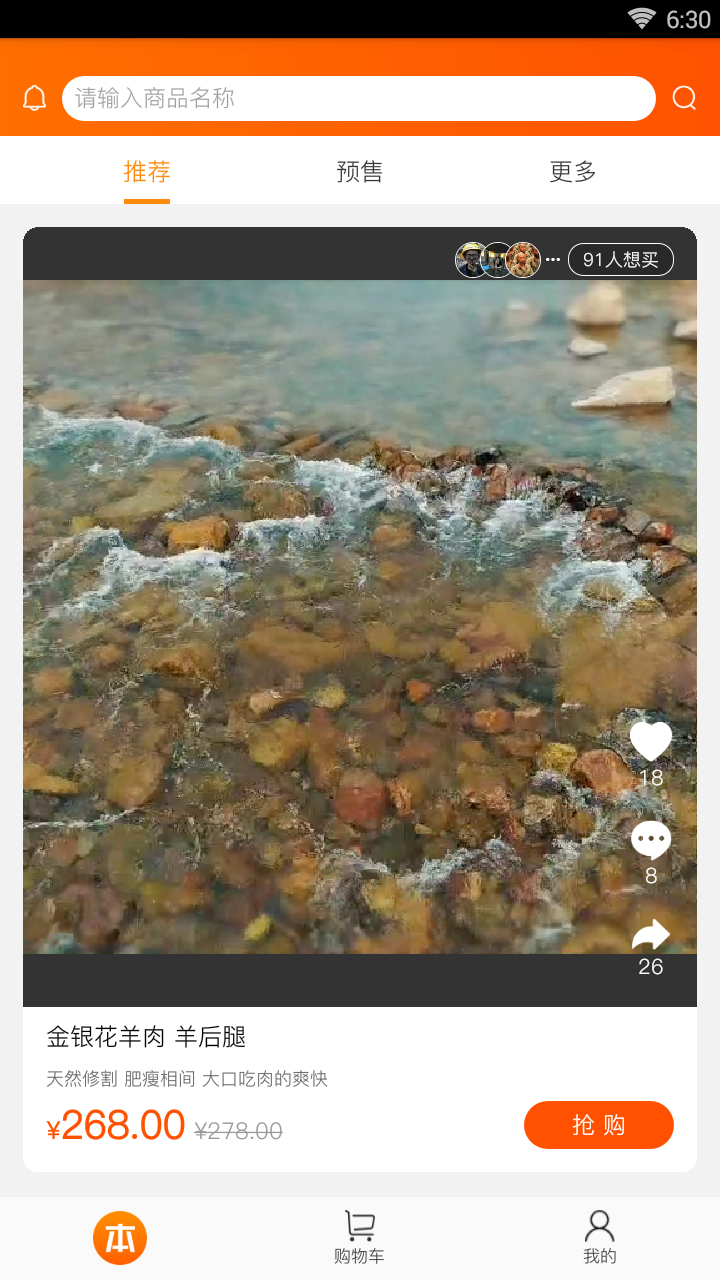Viewport: 720px width, 1280px height.
Task: Tap 抢购 to buy 金银花羊肉
Action: click(598, 1125)
